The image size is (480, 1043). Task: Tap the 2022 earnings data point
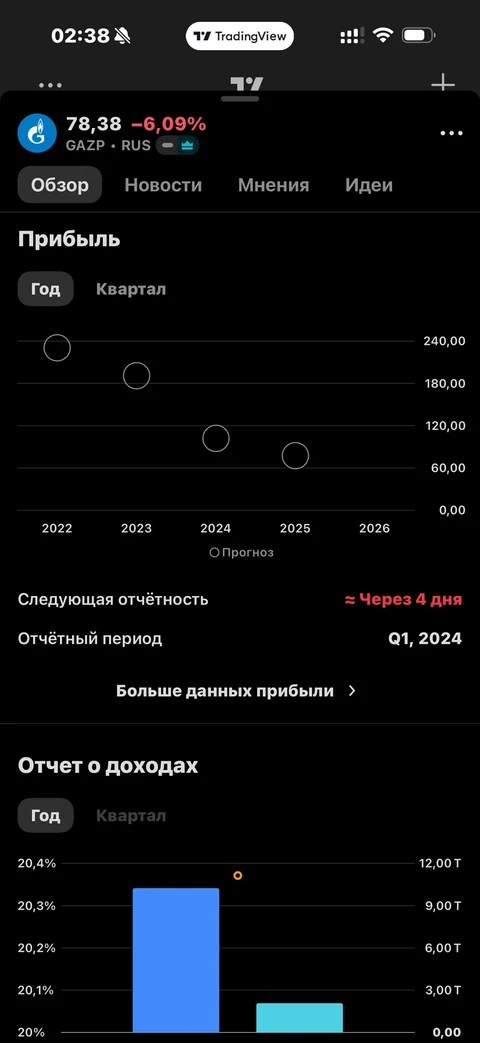pos(57,347)
